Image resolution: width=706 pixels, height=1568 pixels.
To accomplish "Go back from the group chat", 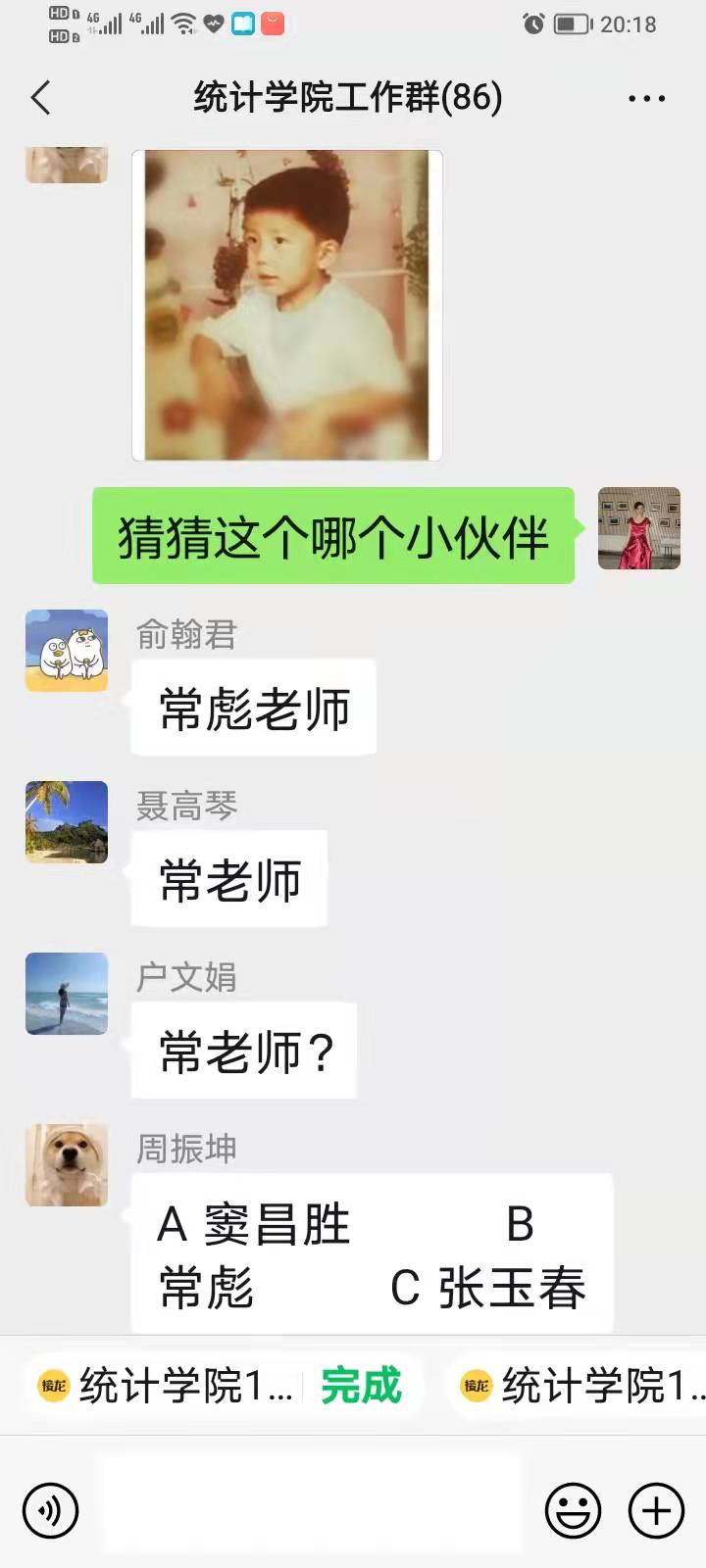I will click(40, 98).
